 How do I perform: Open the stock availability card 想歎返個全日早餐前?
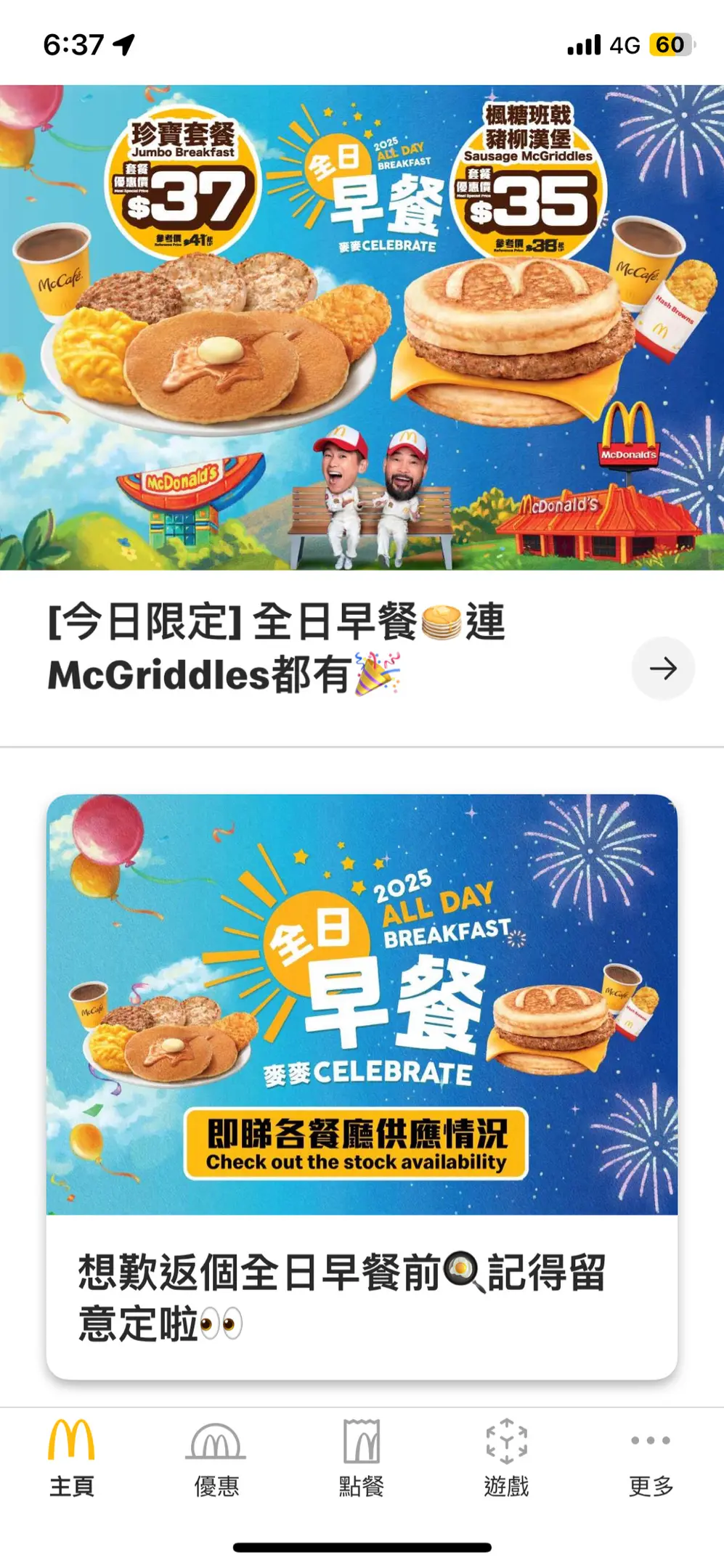(362, 1085)
